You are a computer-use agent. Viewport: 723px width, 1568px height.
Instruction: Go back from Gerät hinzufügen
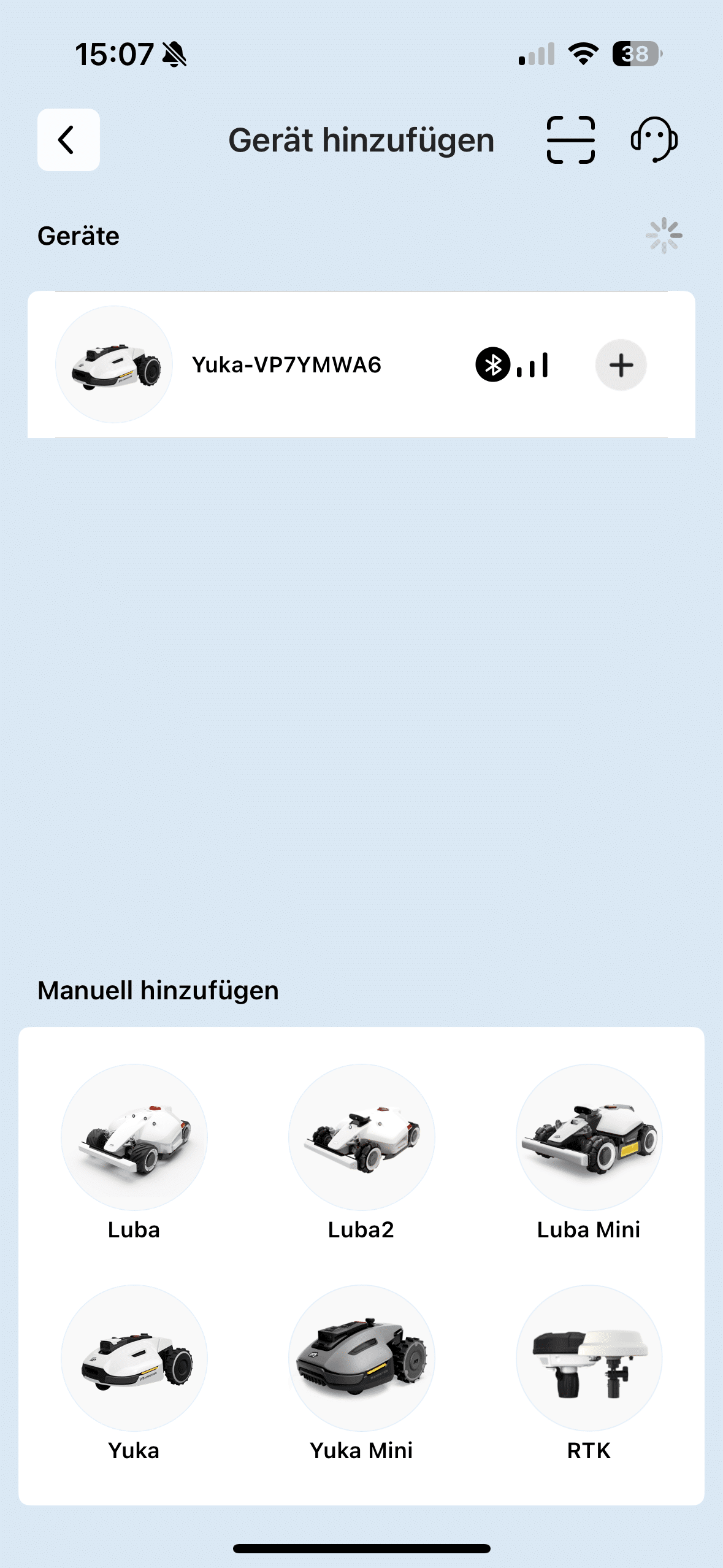pyautogui.click(x=68, y=140)
